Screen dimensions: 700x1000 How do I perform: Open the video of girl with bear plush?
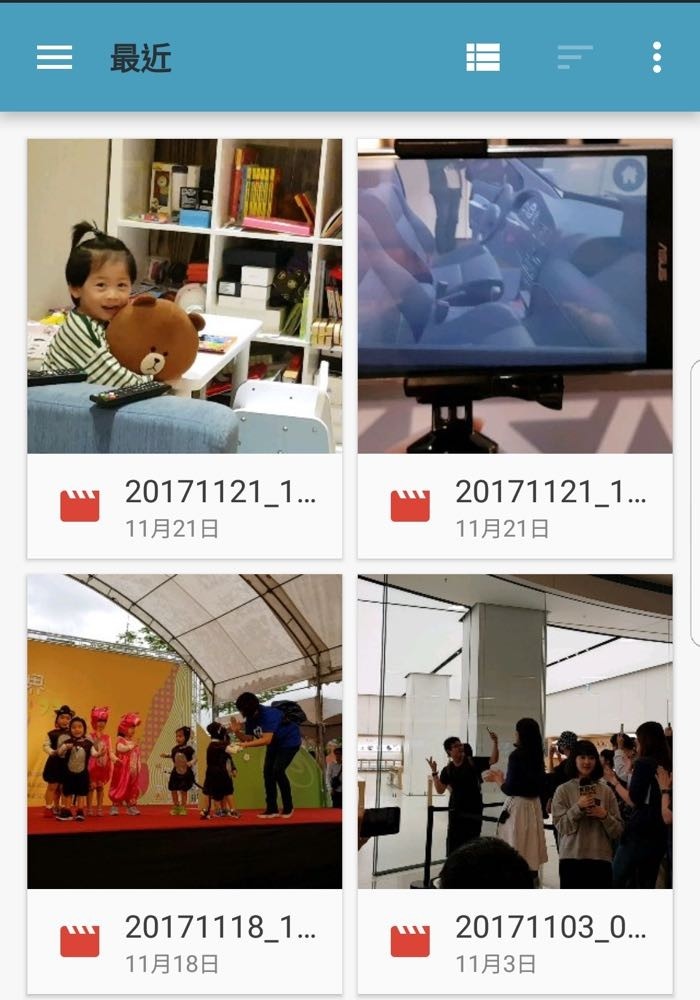point(184,297)
